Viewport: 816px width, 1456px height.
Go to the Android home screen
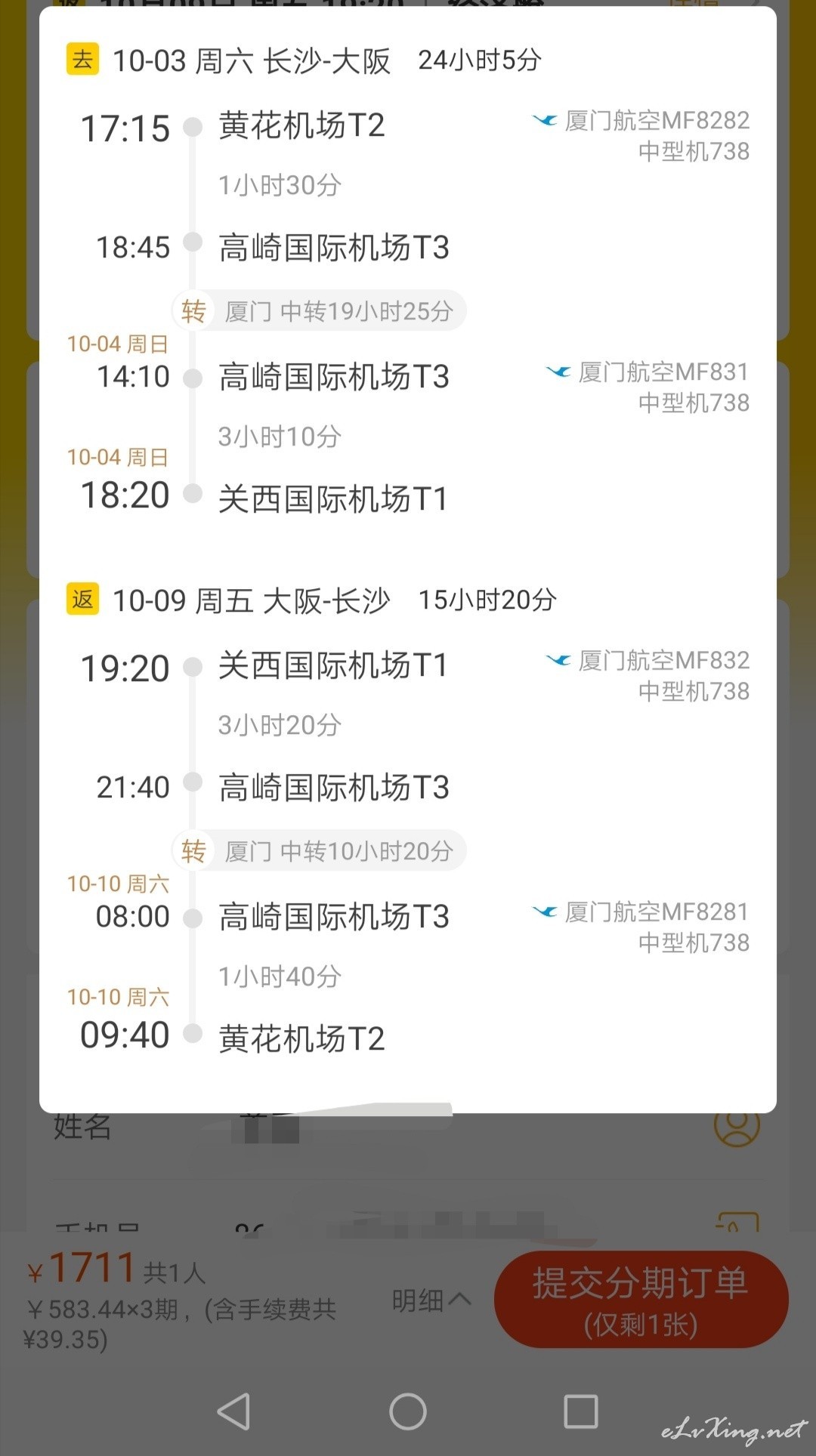(x=408, y=1411)
